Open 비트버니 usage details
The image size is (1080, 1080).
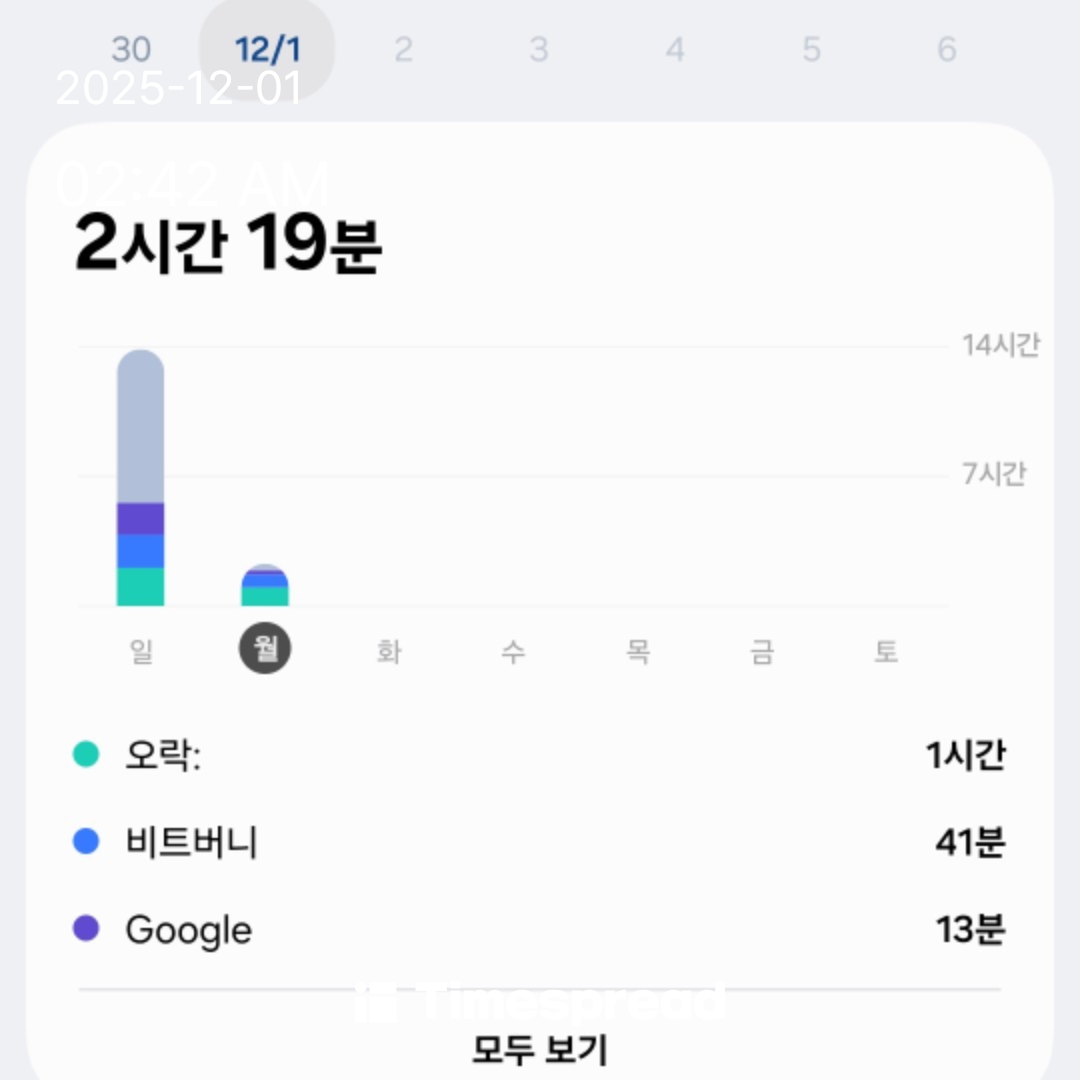[x=540, y=842]
